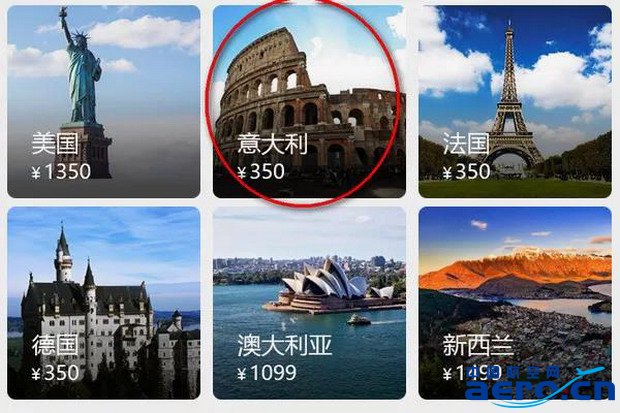Select the 意大利 ¥350 card
This screenshot has height=413, width=620.
pyautogui.click(x=309, y=100)
